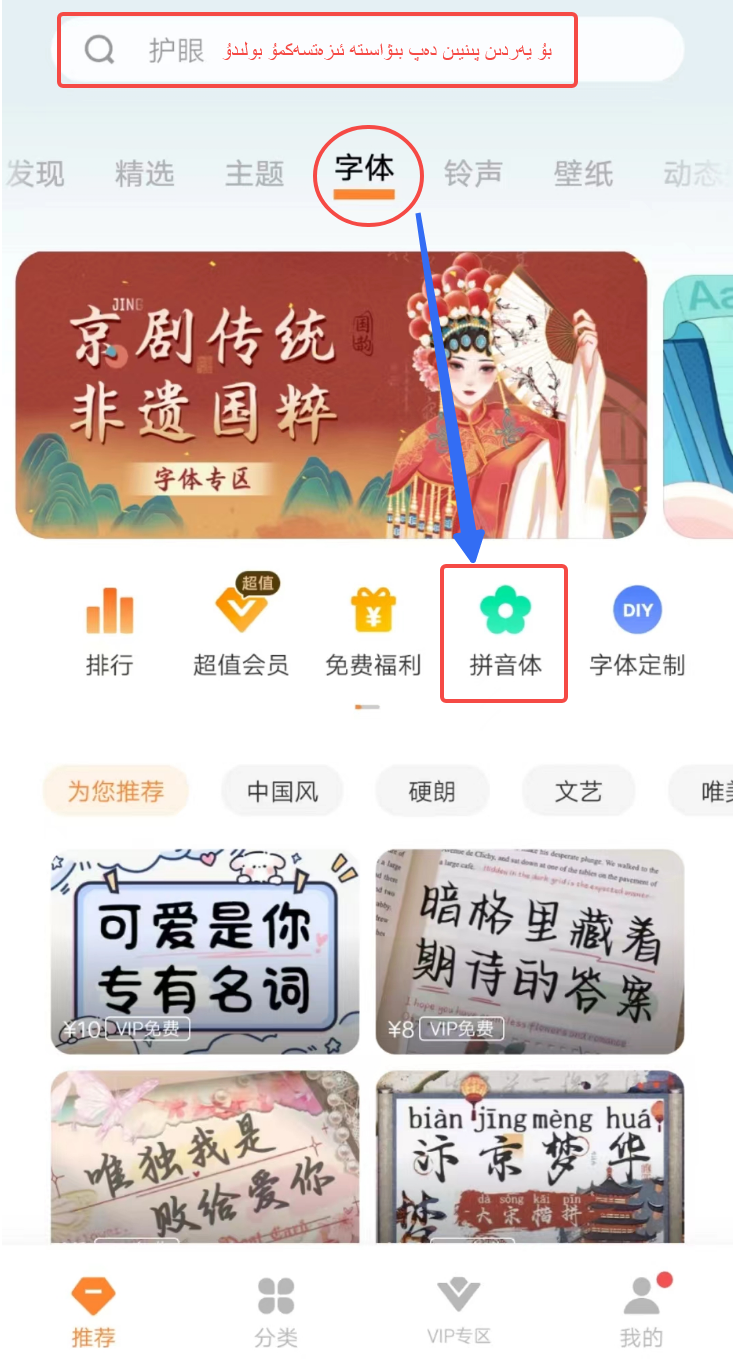The height and width of the screenshot is (1365, 737).
Task: Select the 文艺 filter chip
Action: 578,792
